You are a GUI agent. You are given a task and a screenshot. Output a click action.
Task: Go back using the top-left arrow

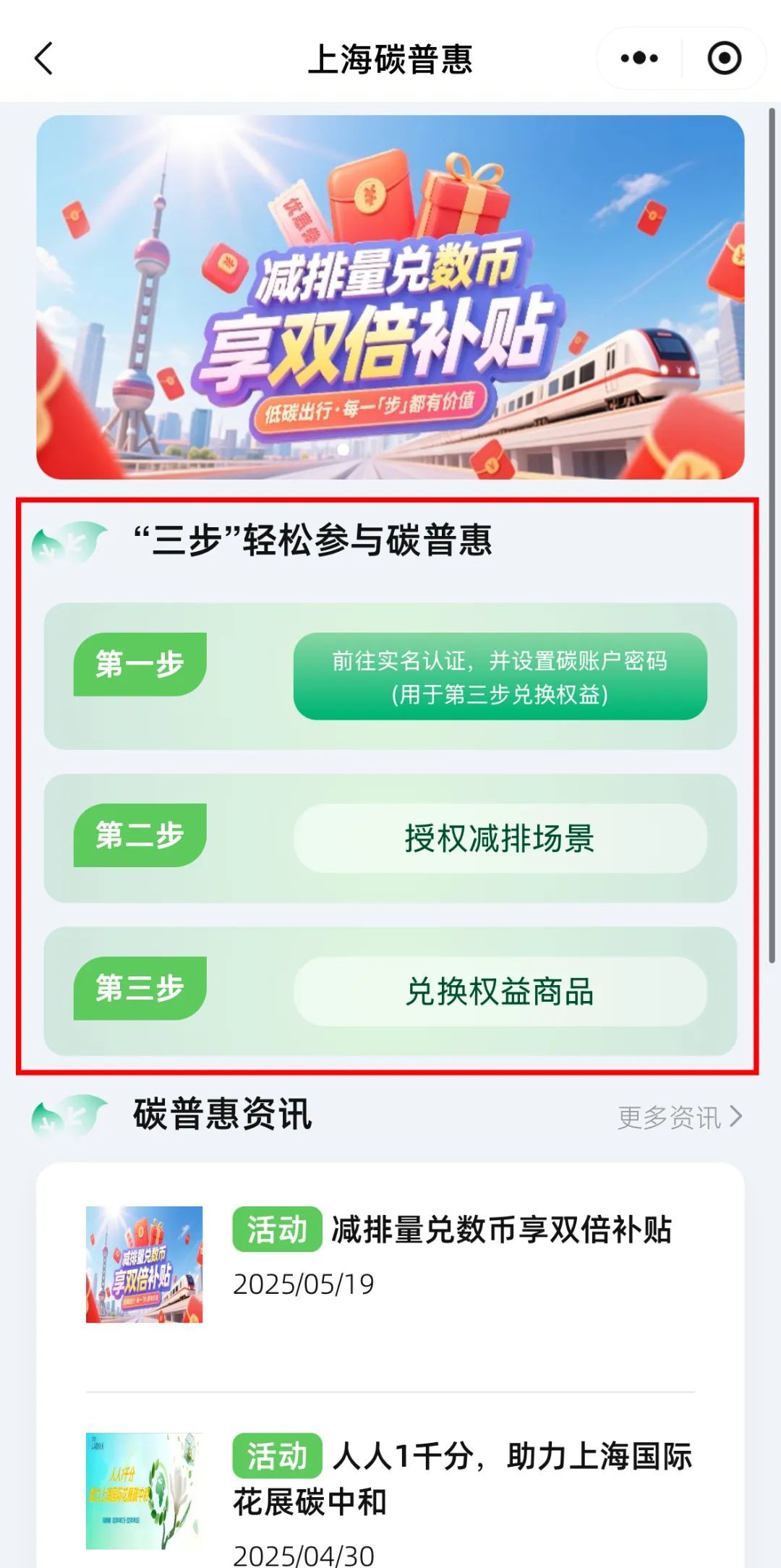(44, 59)
